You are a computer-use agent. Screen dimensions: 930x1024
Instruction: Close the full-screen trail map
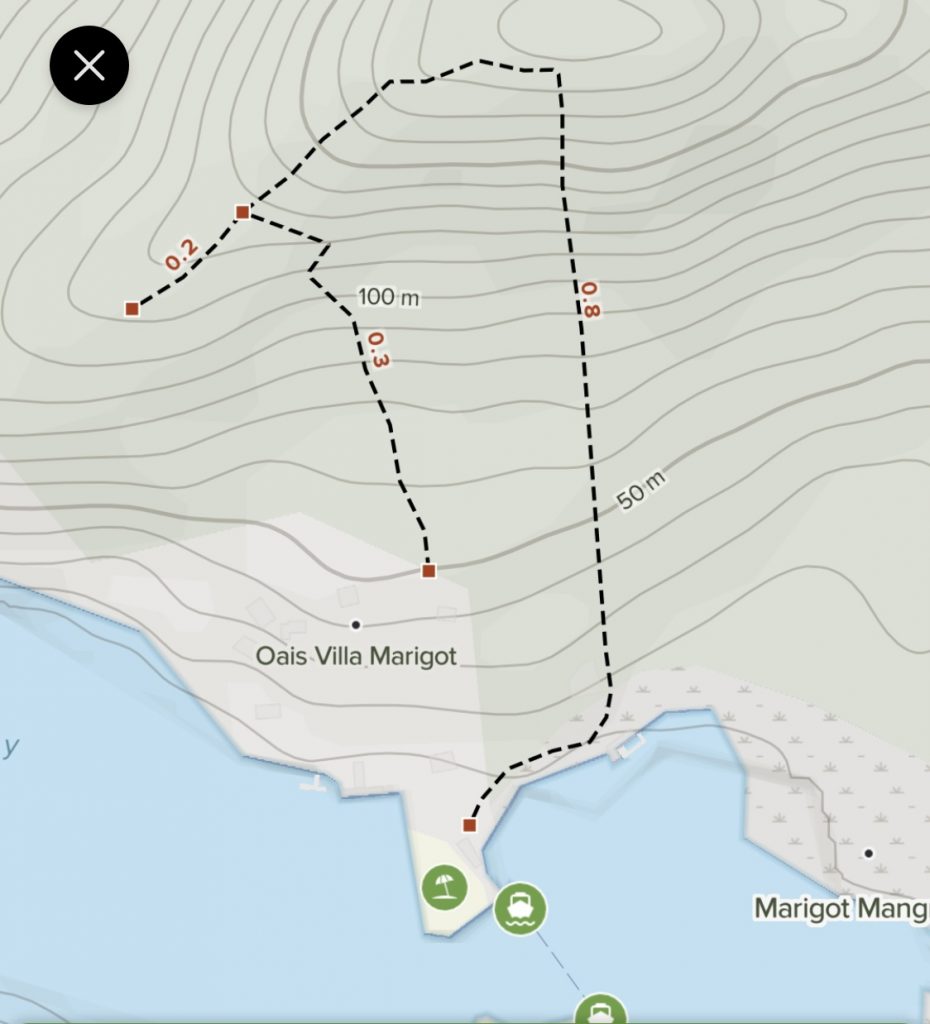pos(89,66)
